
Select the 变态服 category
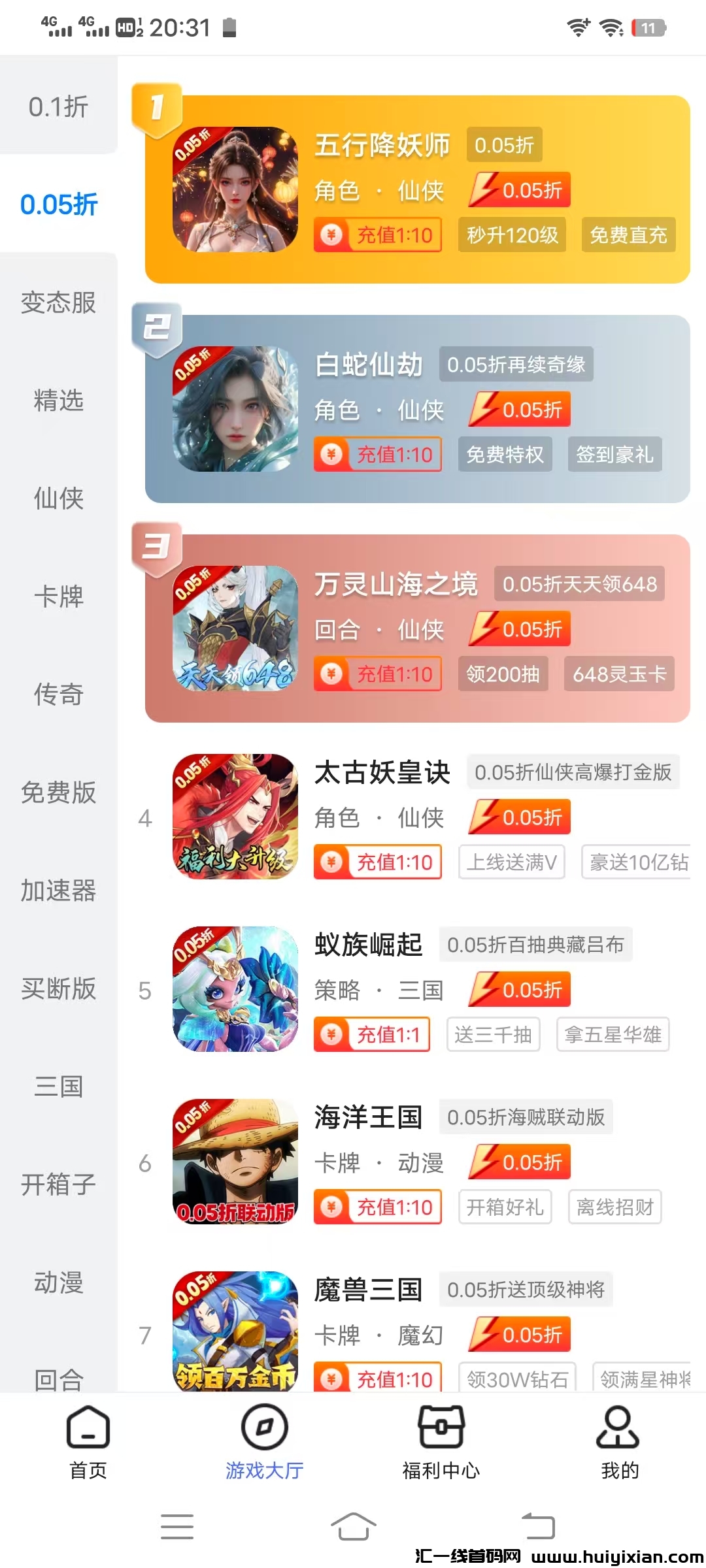[58, 302]
